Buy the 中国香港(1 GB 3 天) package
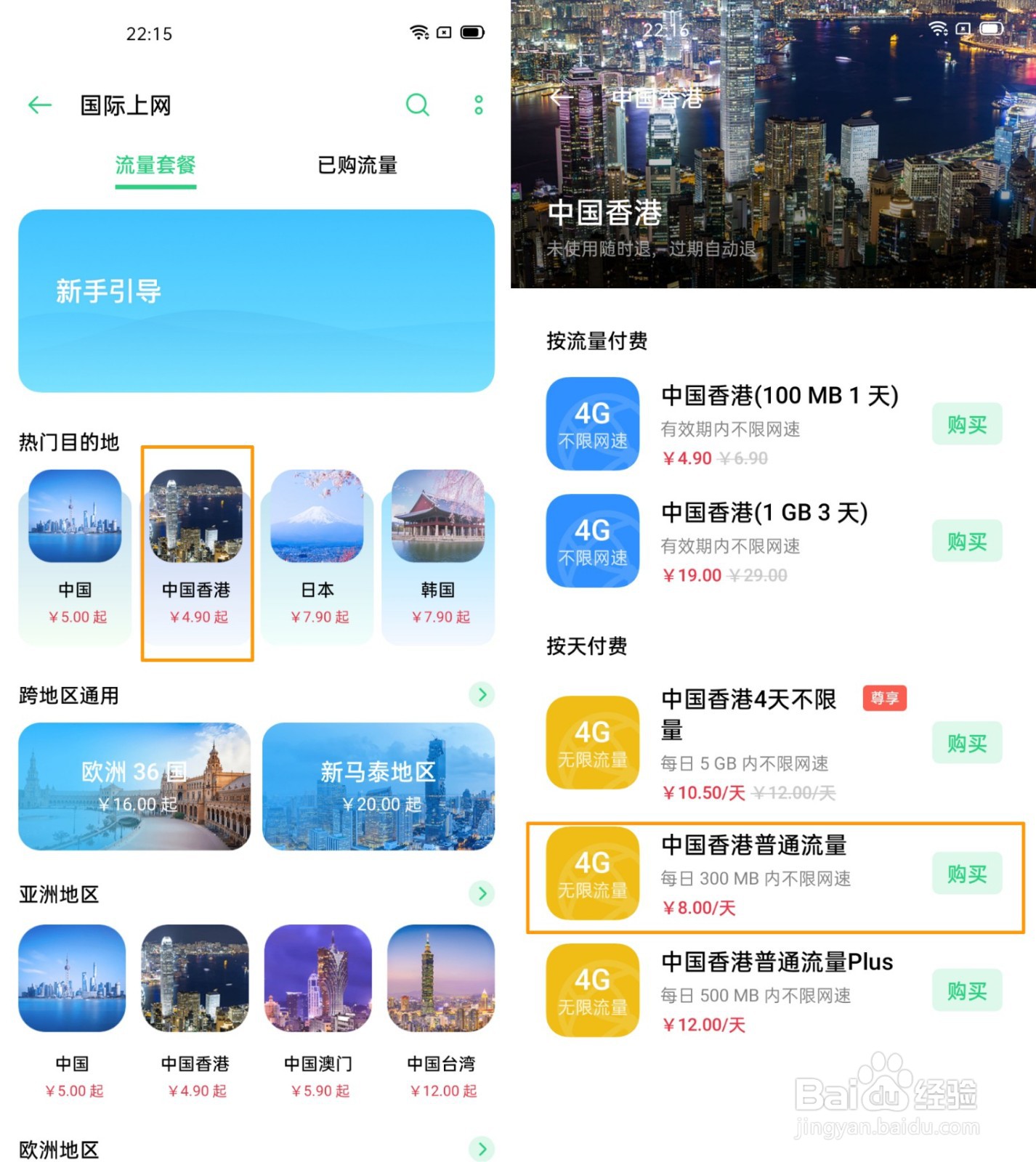1036x1162 pixels. (x=967, y=541)
